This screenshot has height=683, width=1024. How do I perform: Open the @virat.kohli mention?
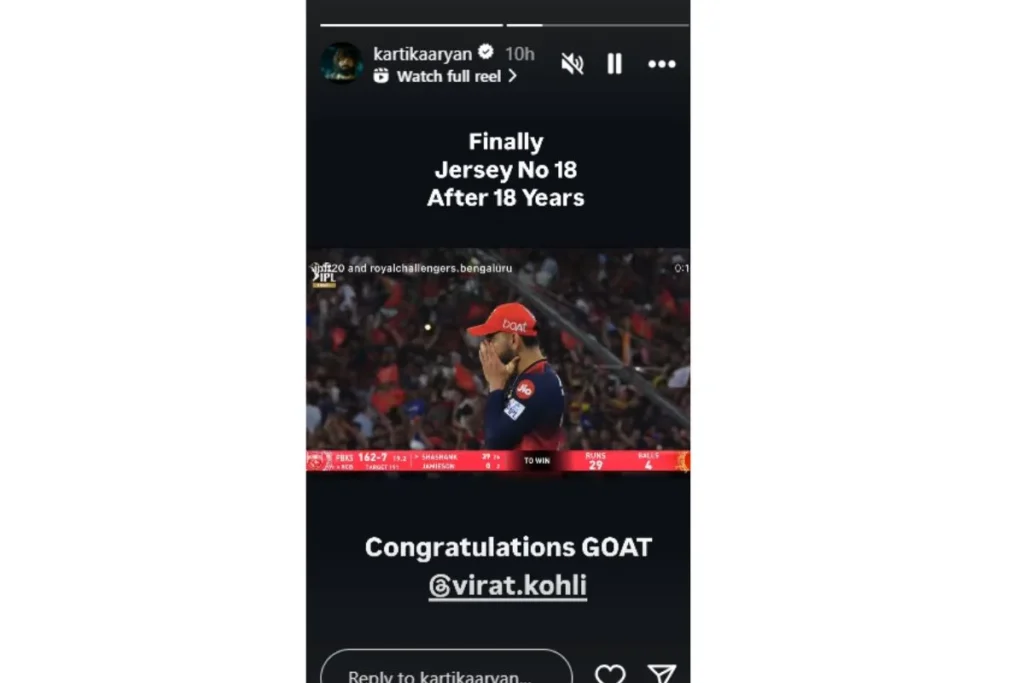click(x=508, y=586)
